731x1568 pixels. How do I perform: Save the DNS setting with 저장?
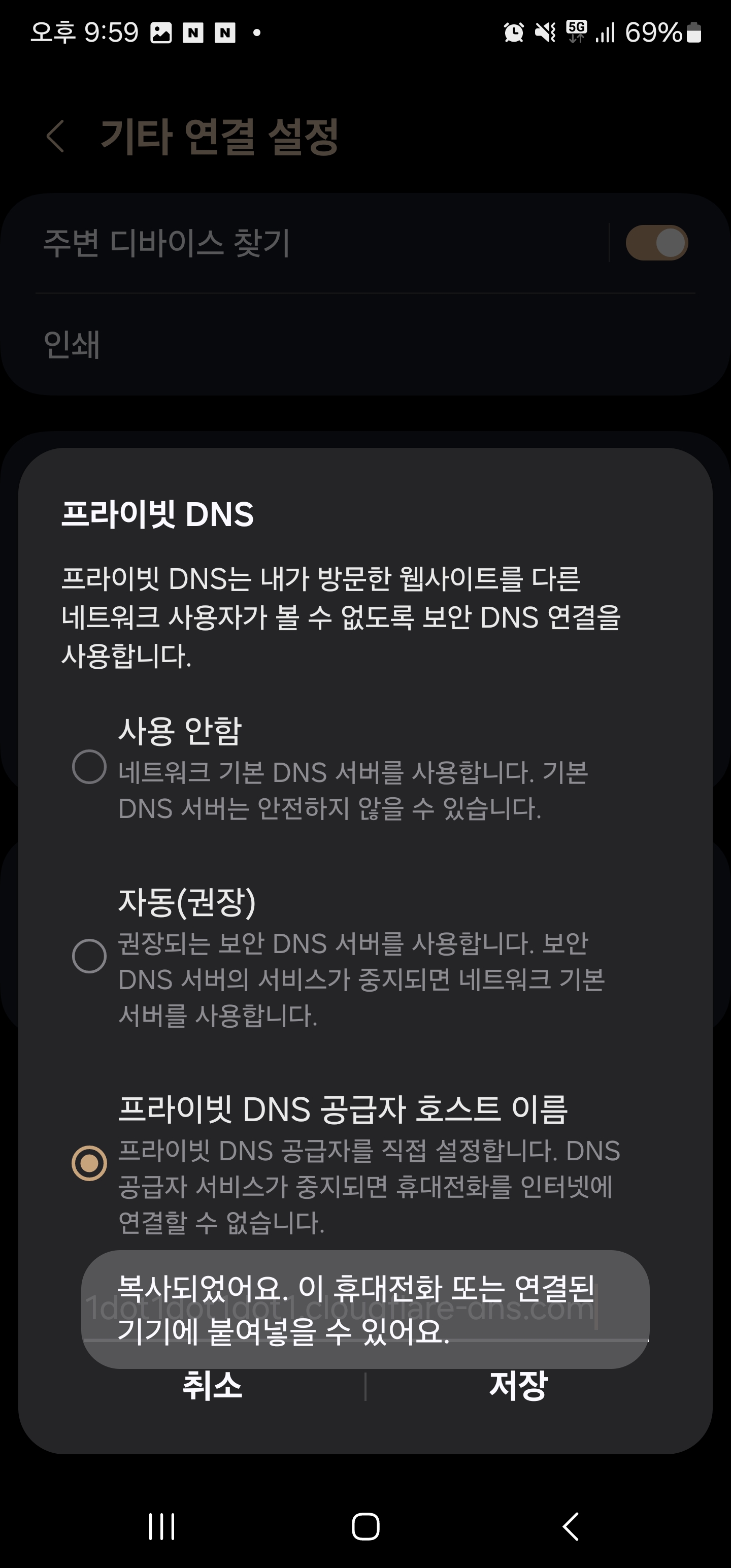519,1387
